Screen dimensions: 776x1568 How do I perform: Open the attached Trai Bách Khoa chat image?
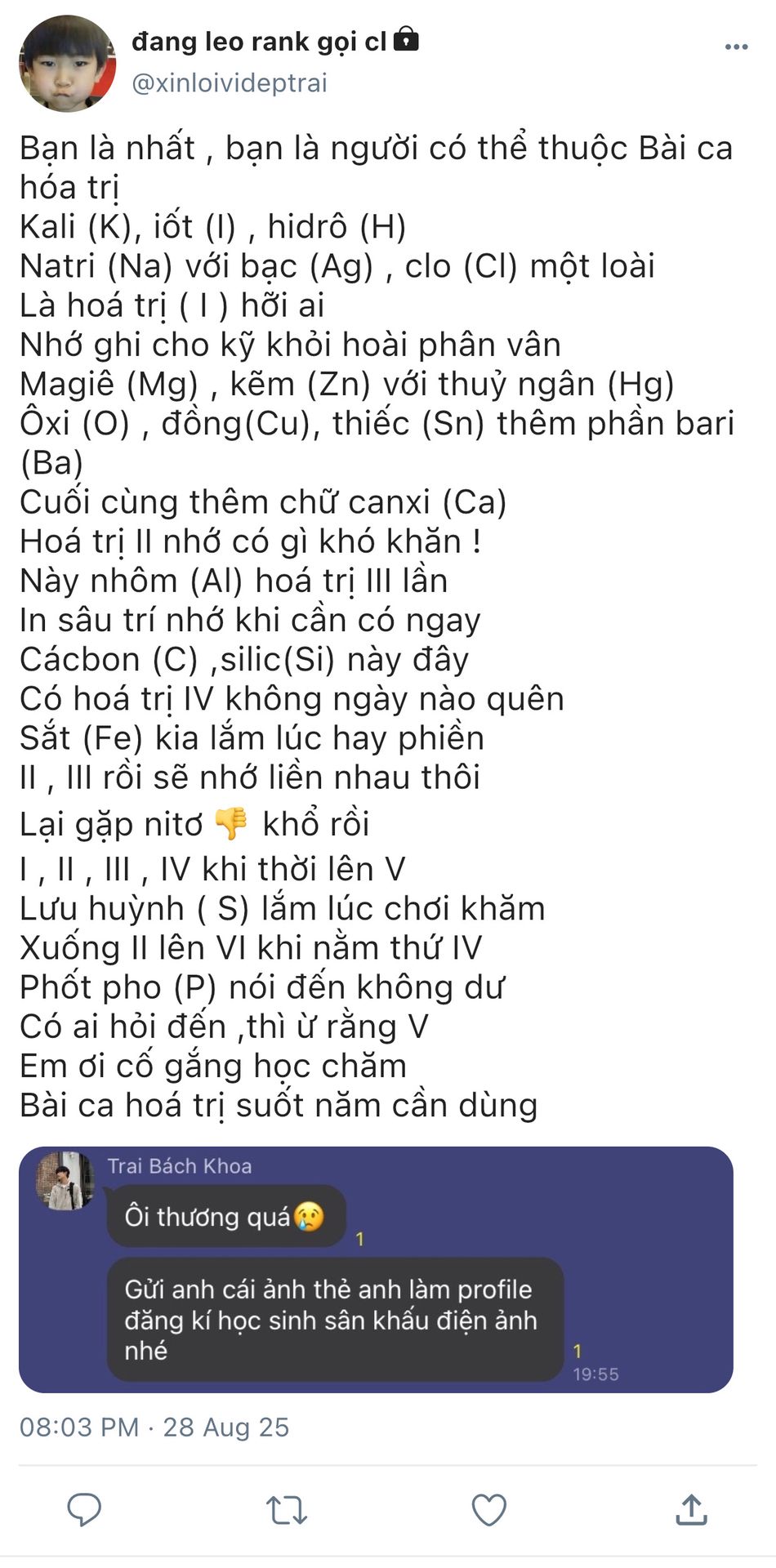(x=376, y=1270)
